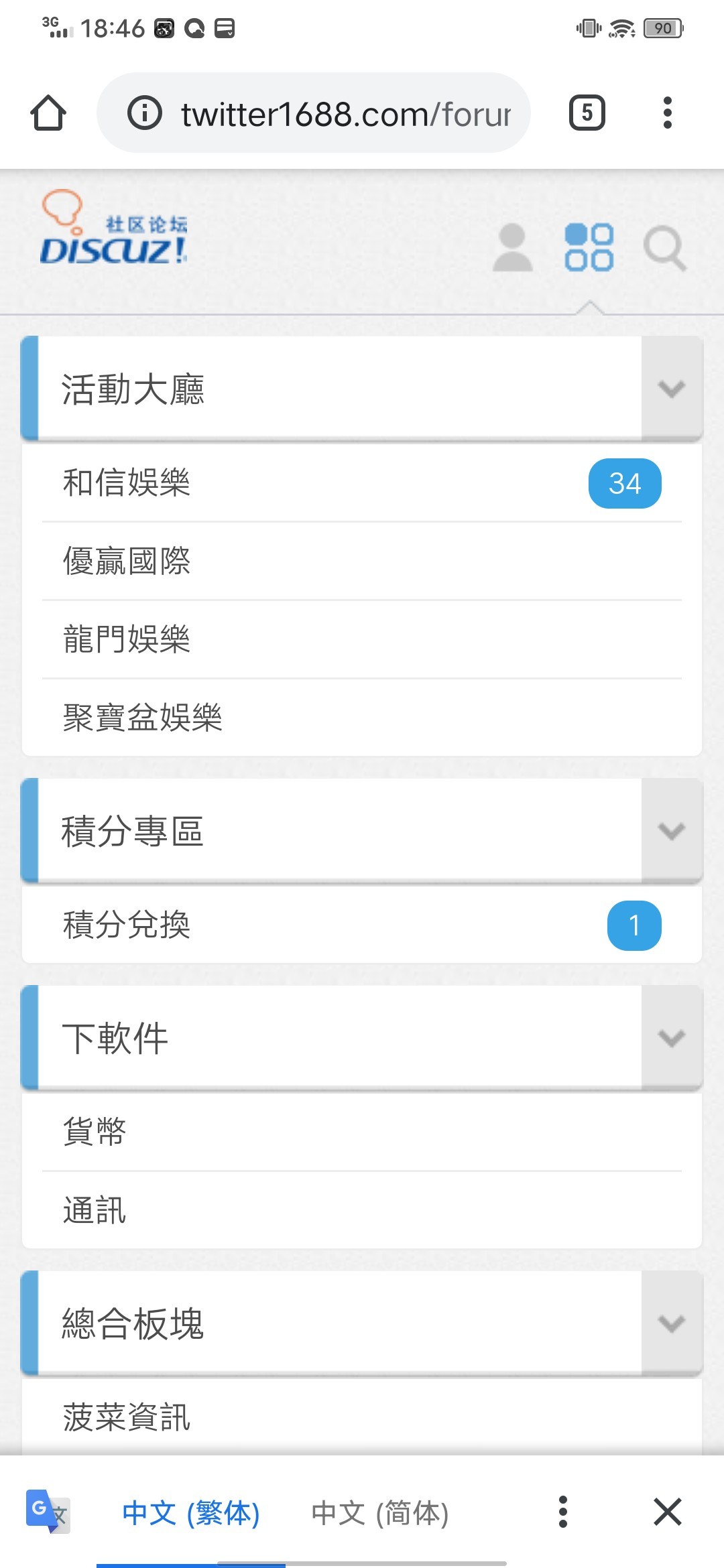Switch translation to 中文 (简体)
The height and width of the screenshot is (1568, 724).
[x=380, y=1513]
